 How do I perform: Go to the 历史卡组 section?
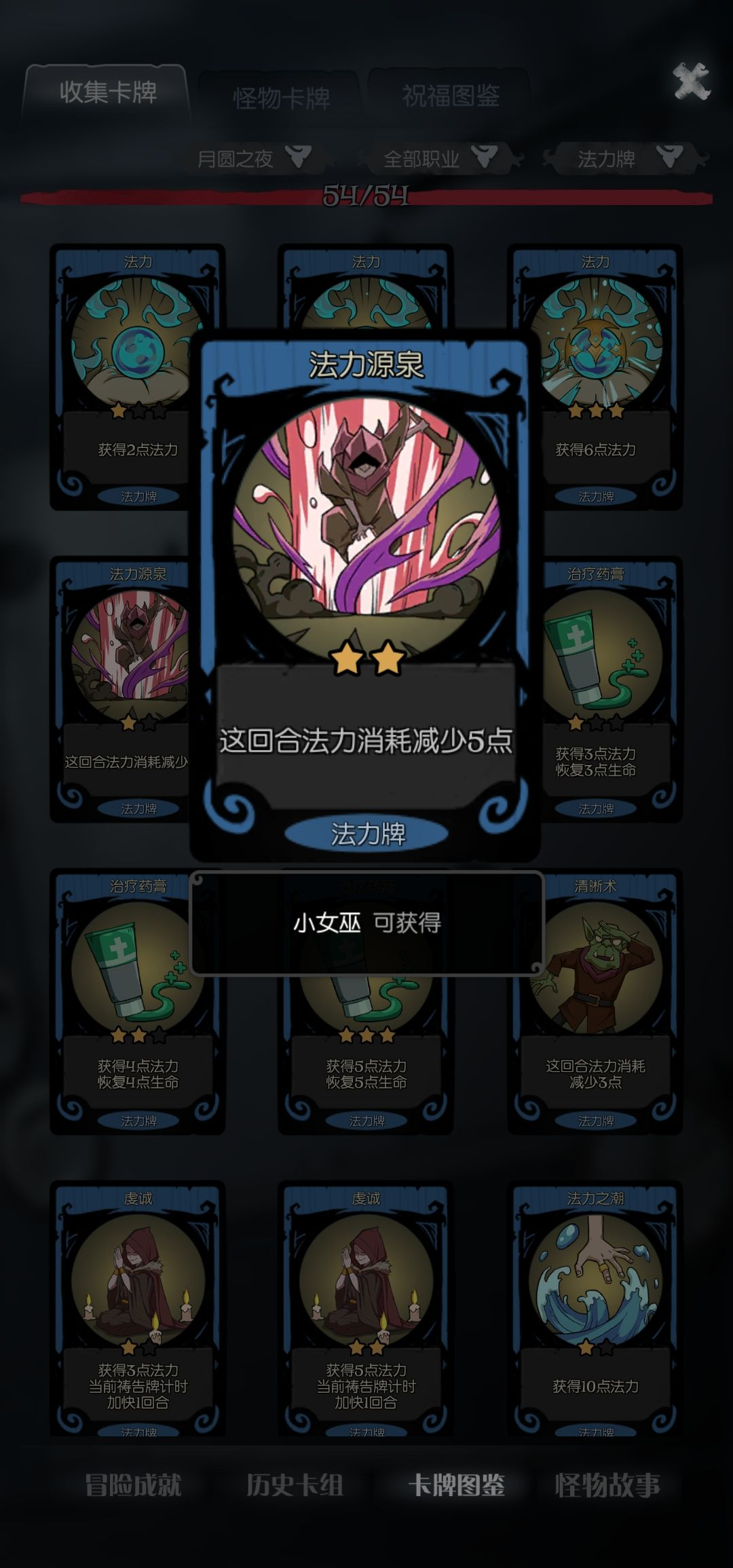tap(294, 1486)
